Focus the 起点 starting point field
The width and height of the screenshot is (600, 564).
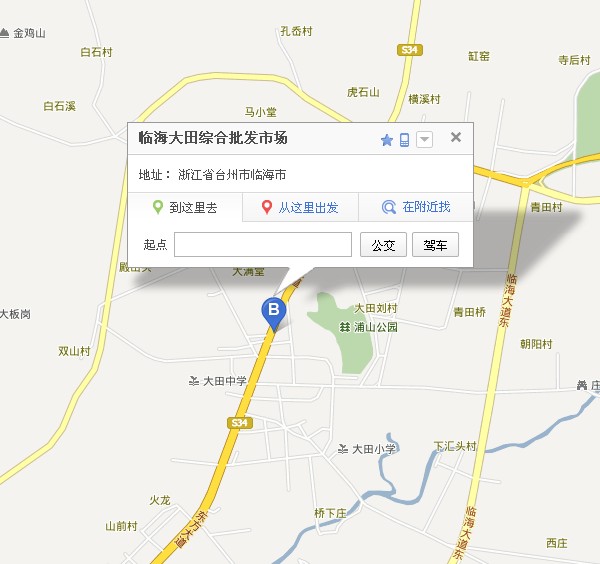[x=263, y=245]
